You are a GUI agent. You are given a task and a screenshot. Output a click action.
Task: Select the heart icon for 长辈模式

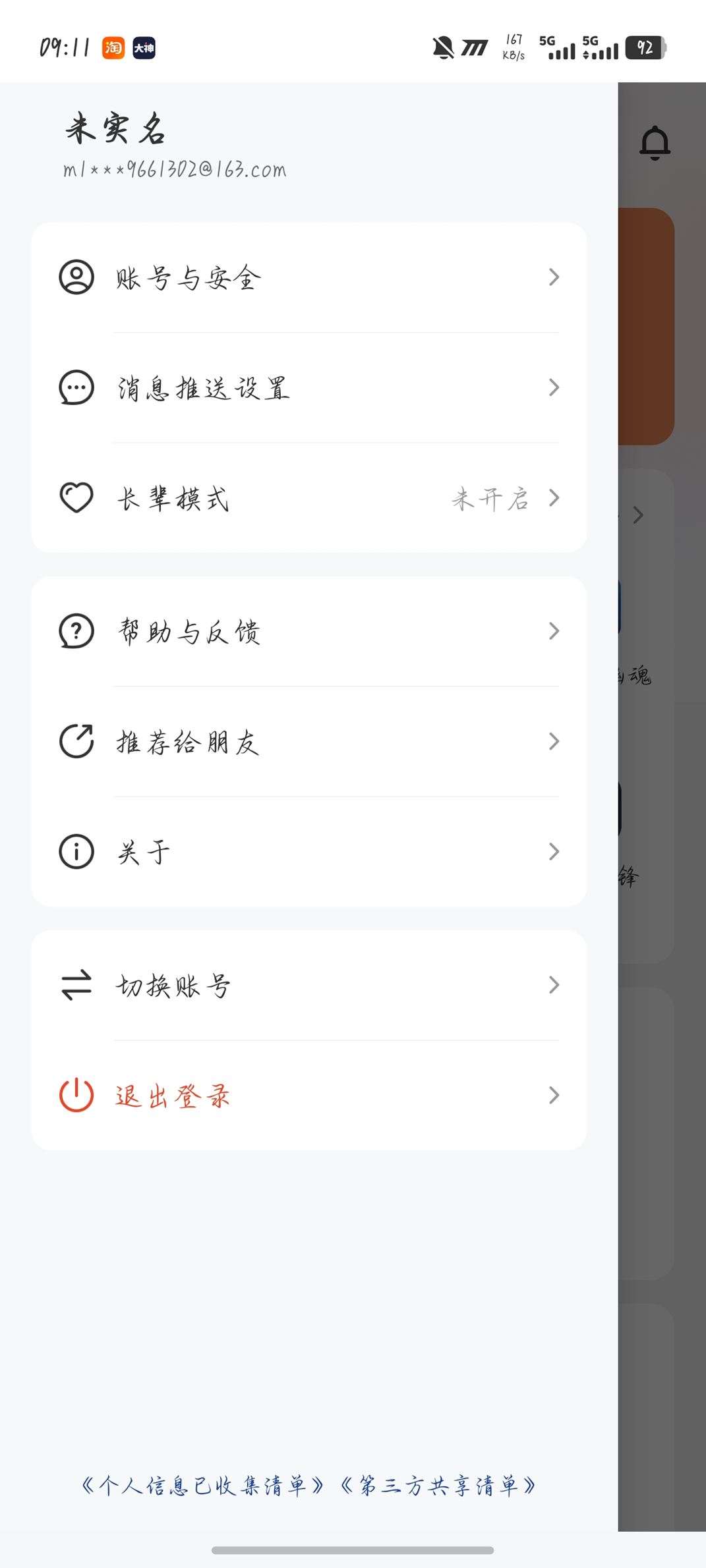pyautogui.click(x=77, y=499)
